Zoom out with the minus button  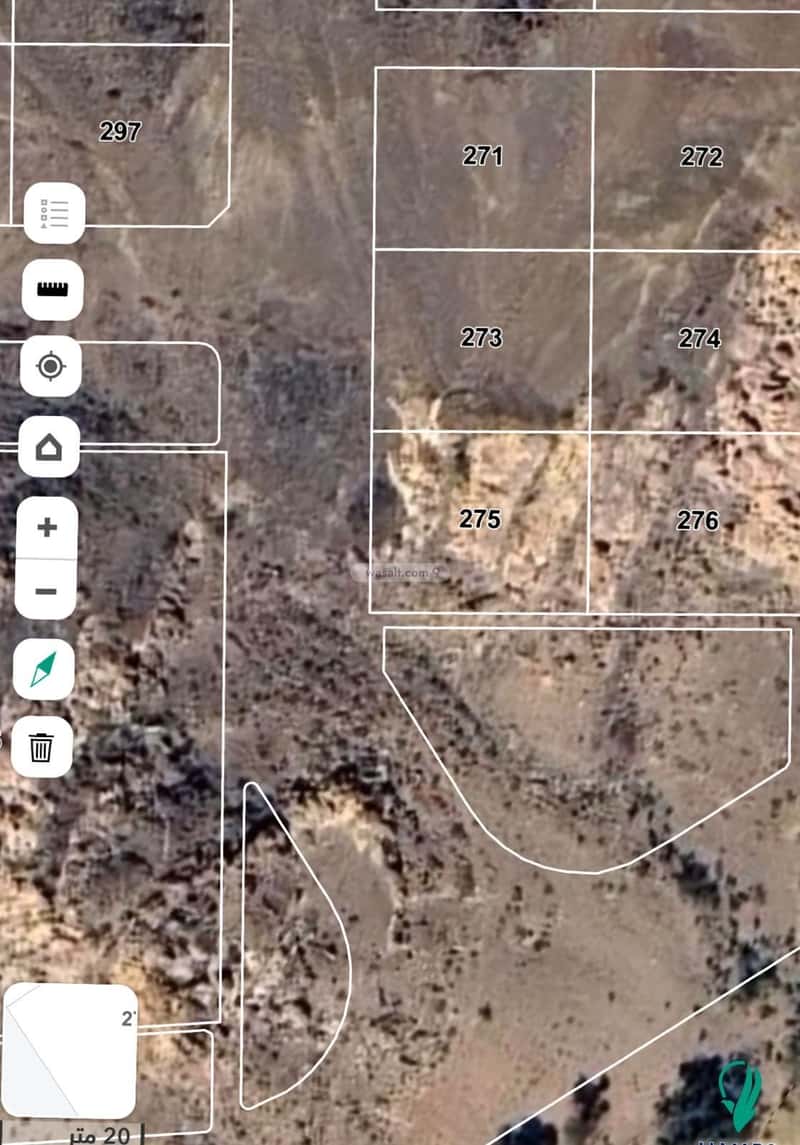(46, 591)
